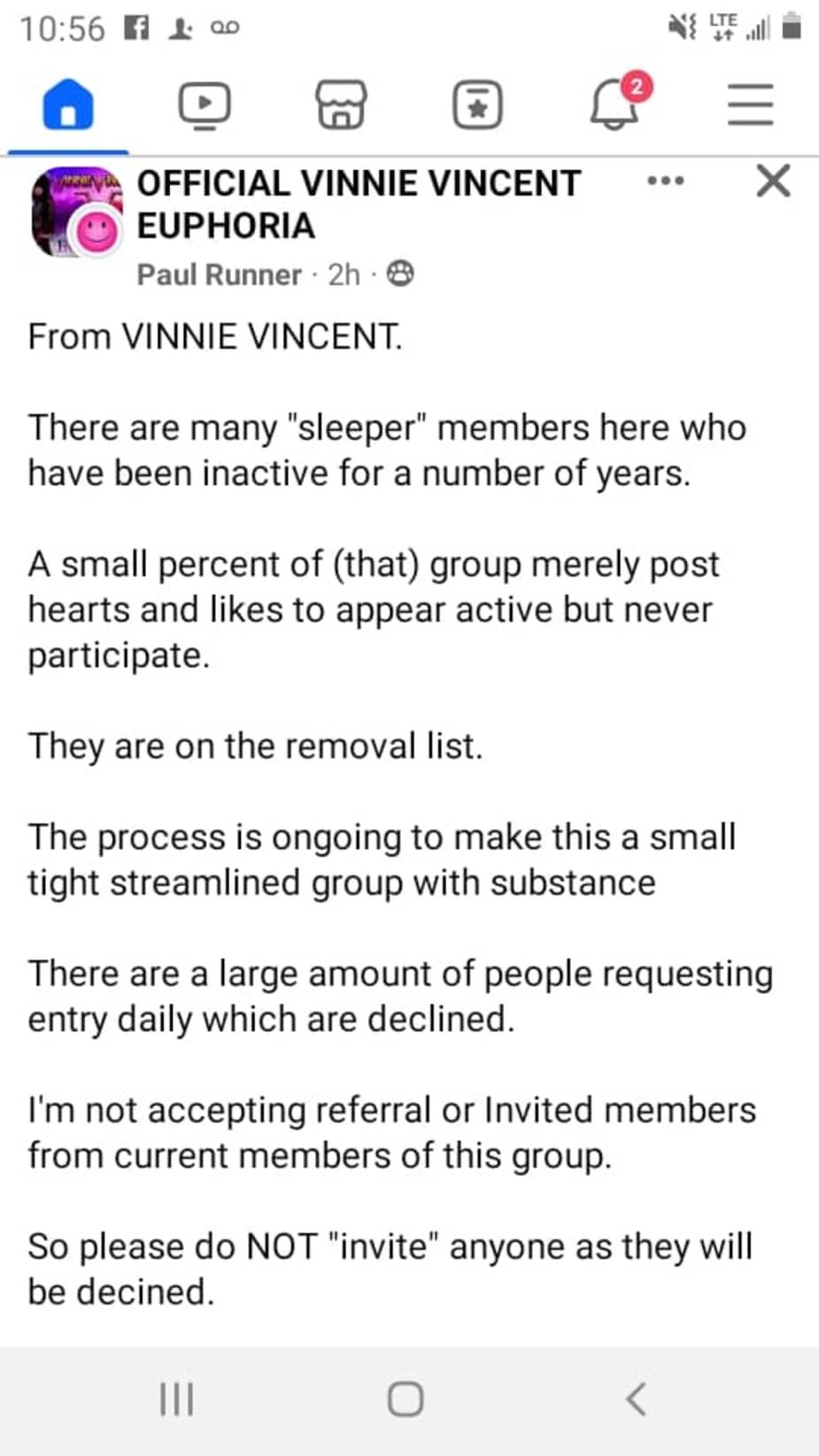The width and height of the screenshot is (819, 1456).
Task: Open the Marketplace tab
Action: click(341, 105)
